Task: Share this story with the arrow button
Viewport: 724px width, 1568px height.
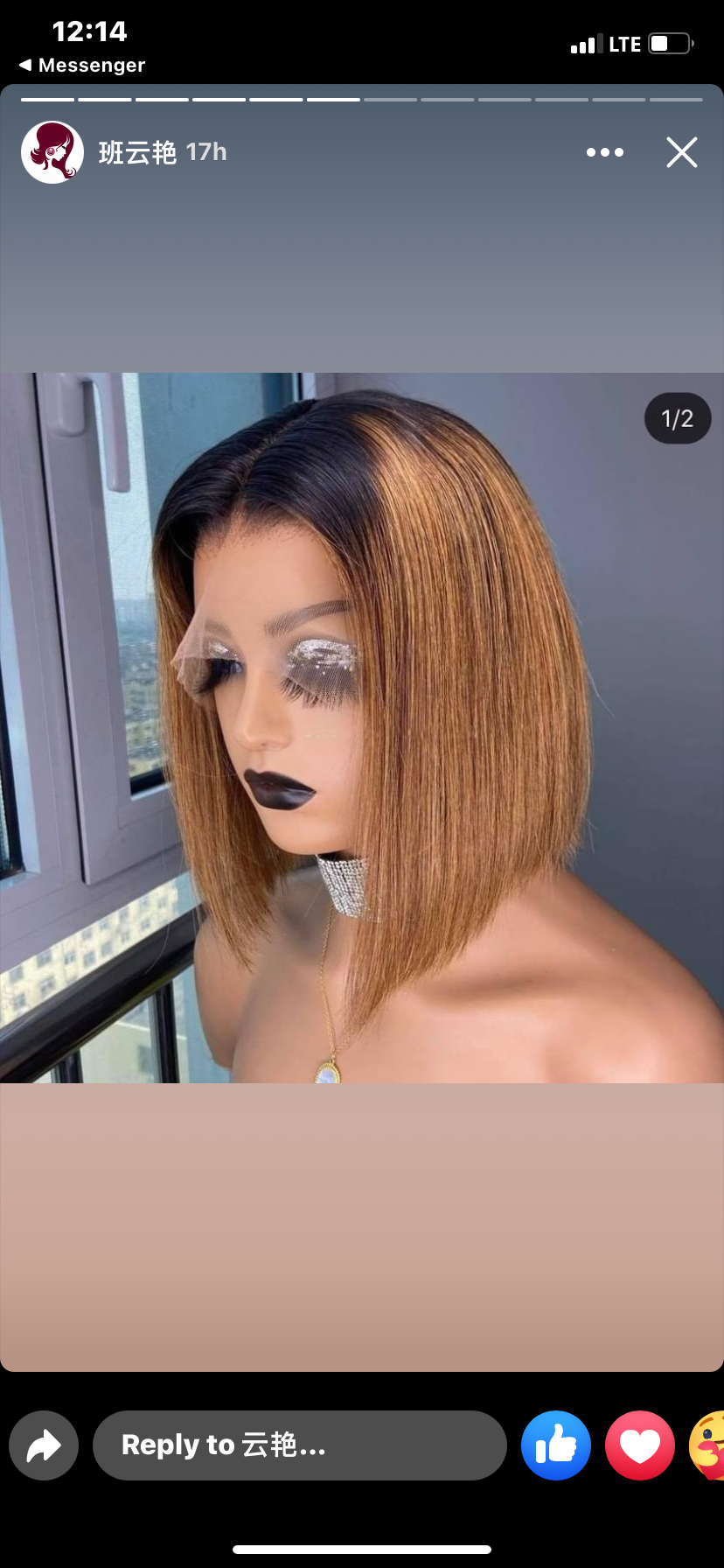Action: (x=44, y=1445)
